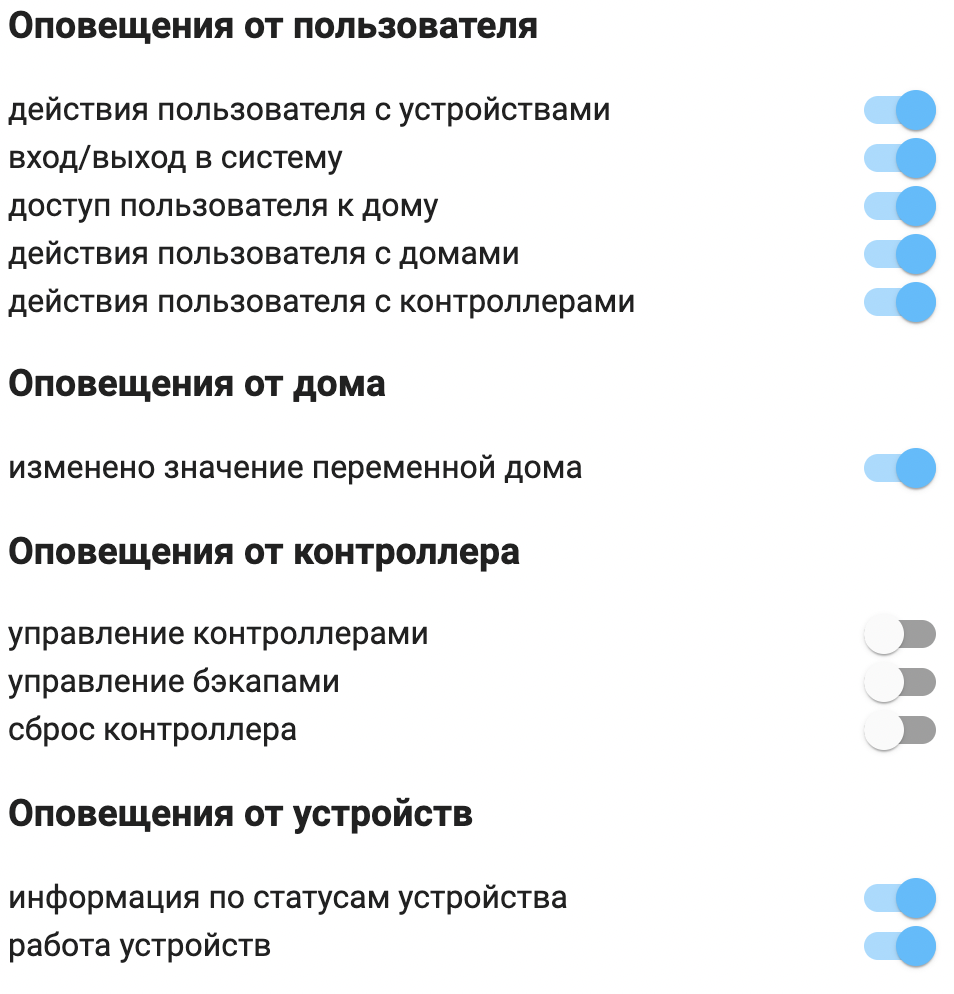This screenshot has width=954, height=994.
Task: Disable «действия пользователя с устройствами» notifications
Action: click(x=899, y=110)
